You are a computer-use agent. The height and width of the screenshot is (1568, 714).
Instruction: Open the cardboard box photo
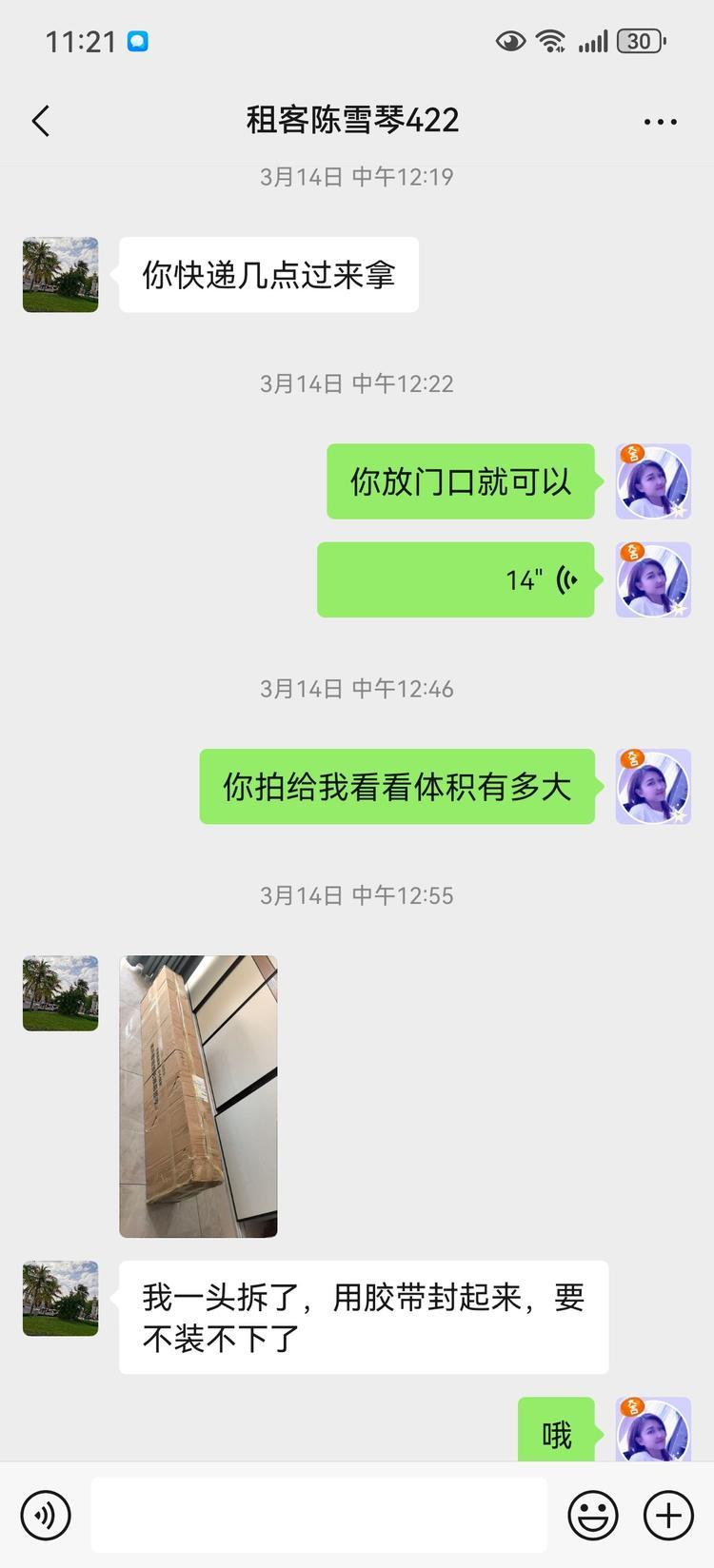coord(198,1096)
